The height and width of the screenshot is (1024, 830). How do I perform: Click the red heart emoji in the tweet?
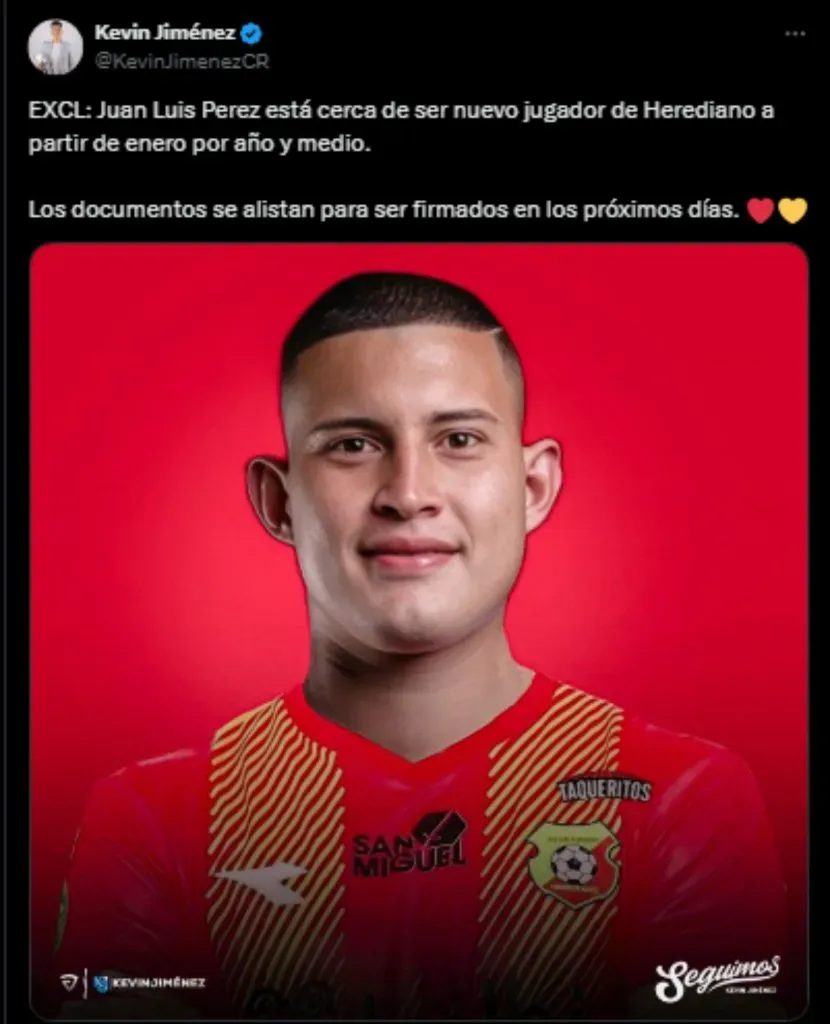[760, 207]
